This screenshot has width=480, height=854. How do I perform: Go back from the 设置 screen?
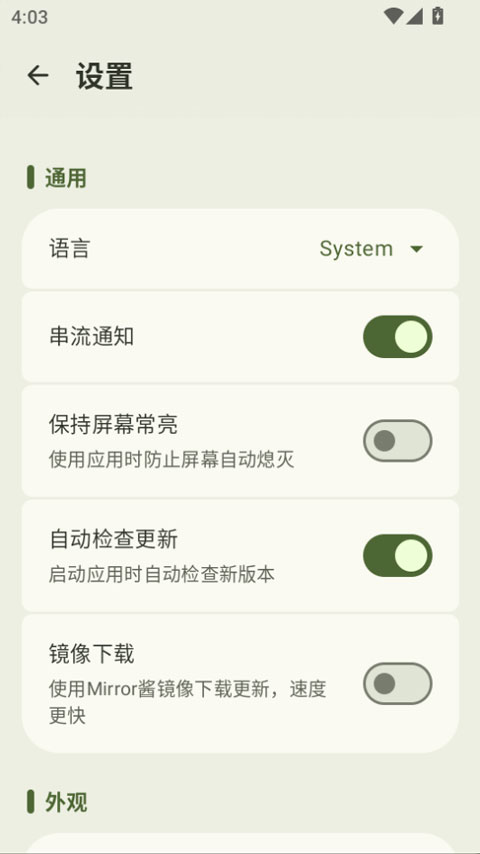[38, 75]
